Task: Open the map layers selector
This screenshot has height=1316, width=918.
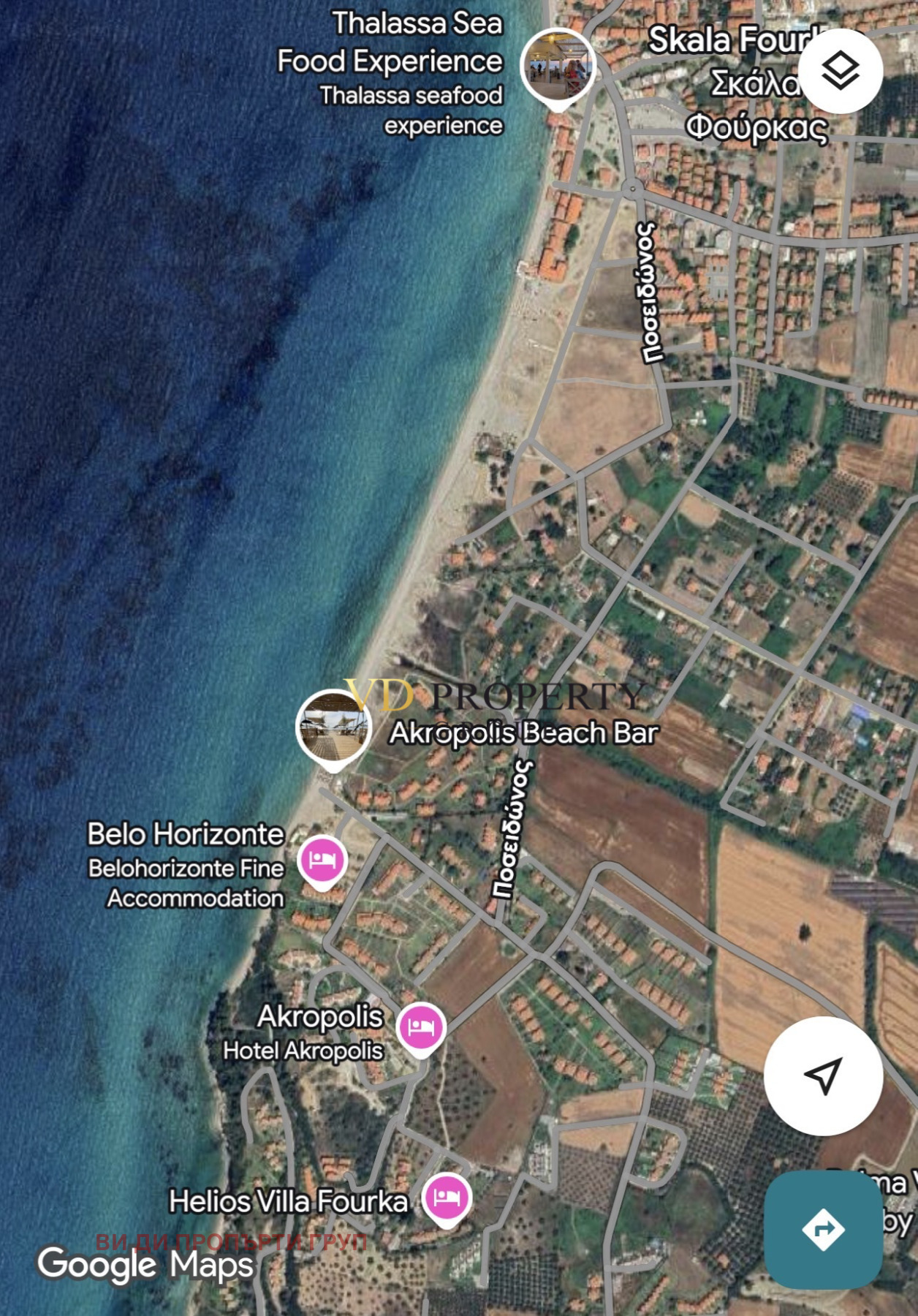Action: [x=840, y=71]
